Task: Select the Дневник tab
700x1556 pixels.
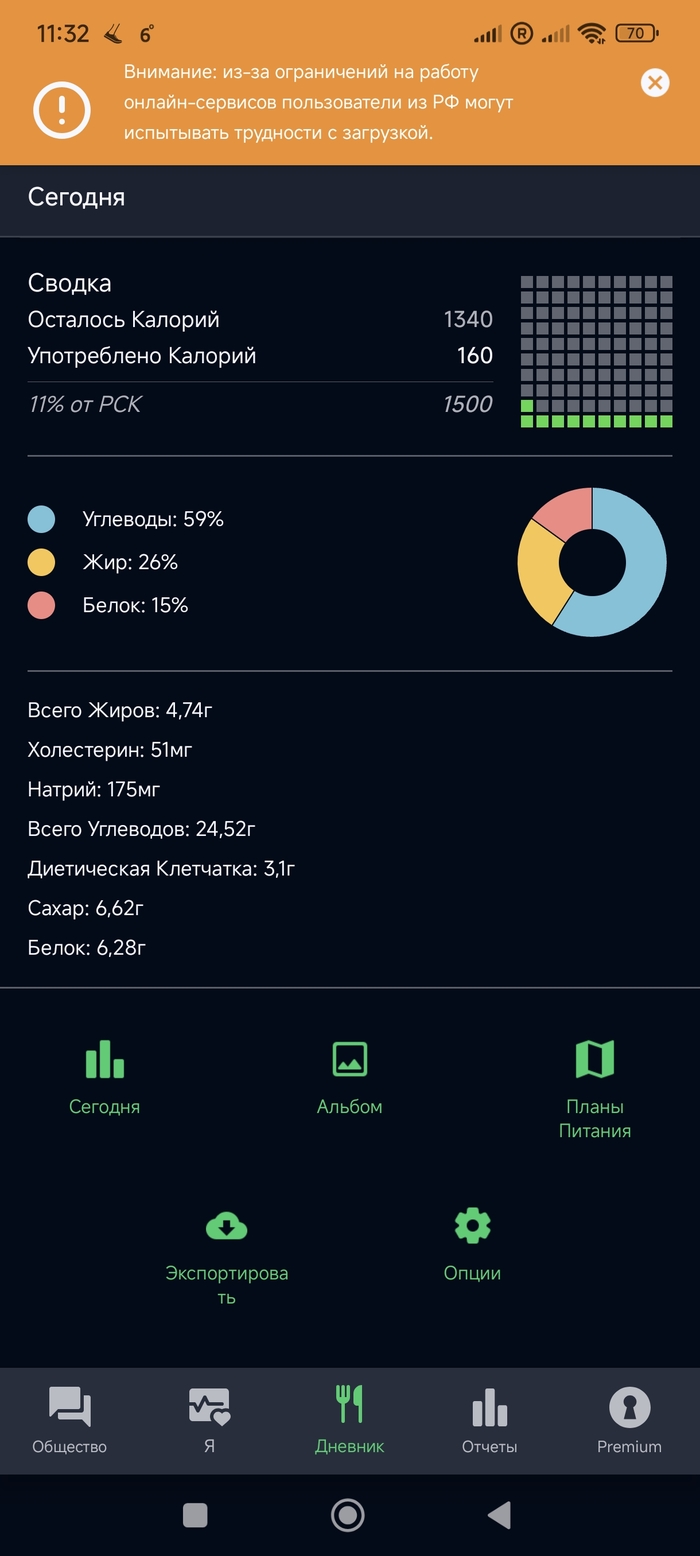Action: click(x=349, y=1420)
